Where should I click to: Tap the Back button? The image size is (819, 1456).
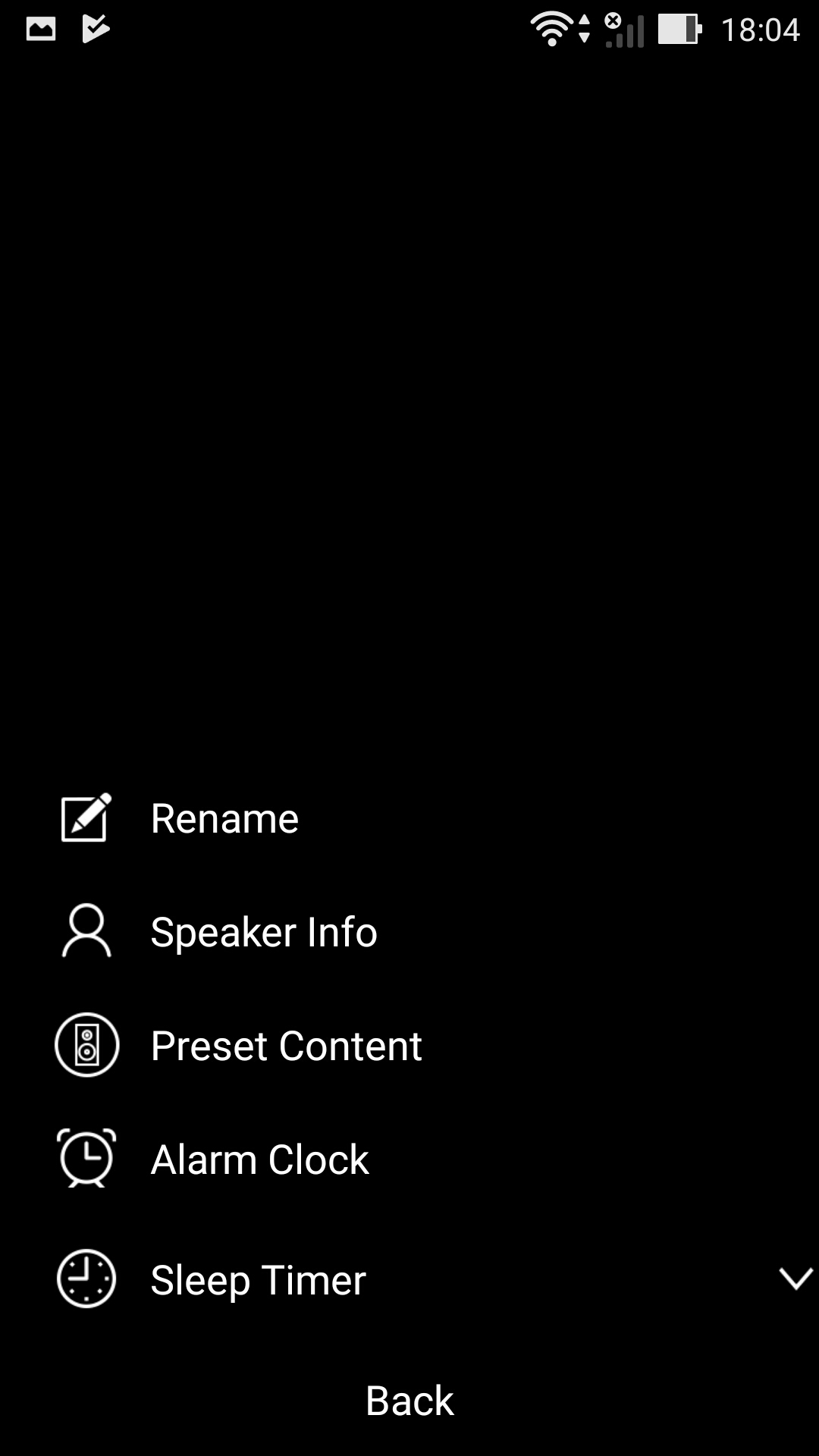point(409,1400)
